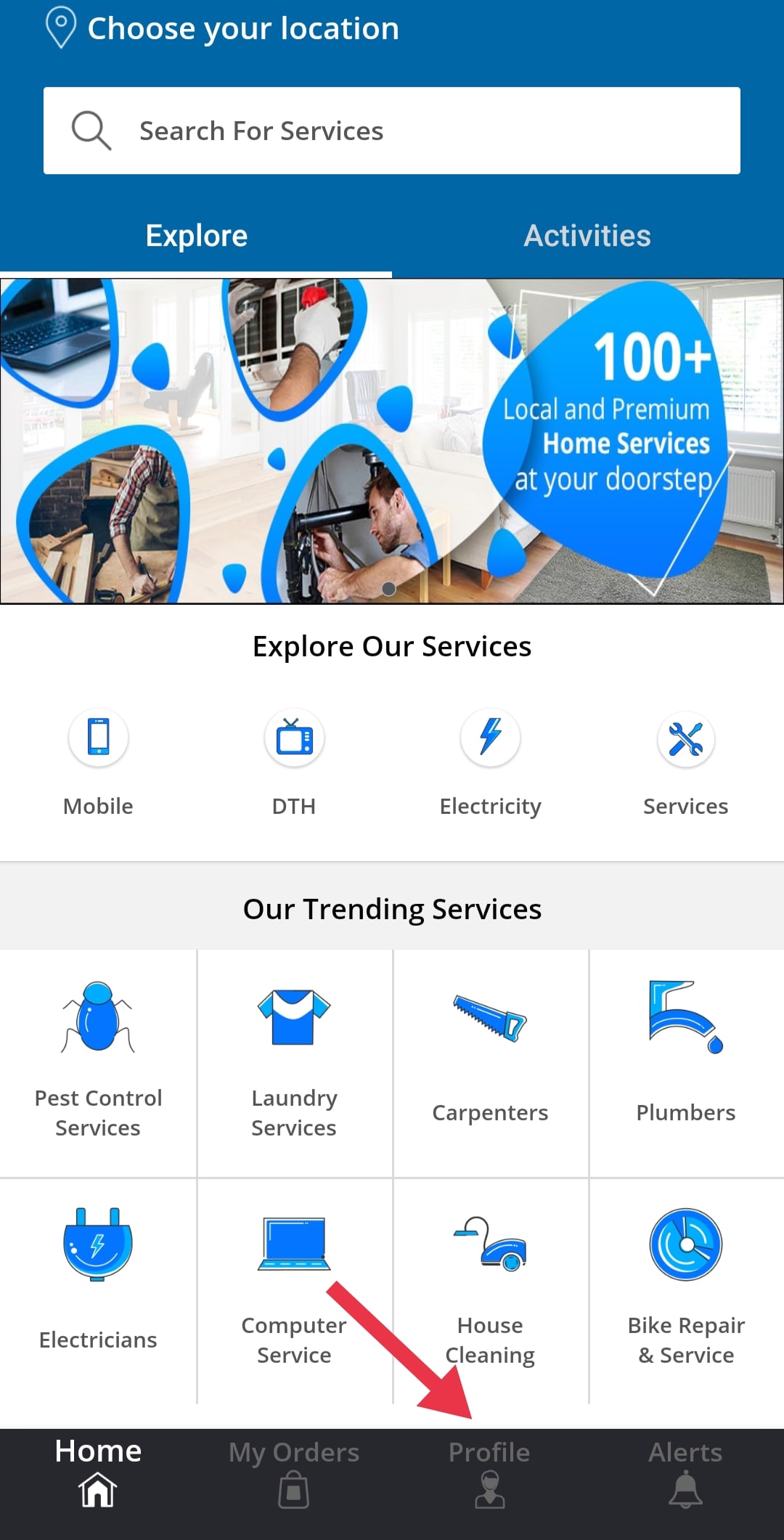
Task: Select the Explore tab
Action: (196, 236)
